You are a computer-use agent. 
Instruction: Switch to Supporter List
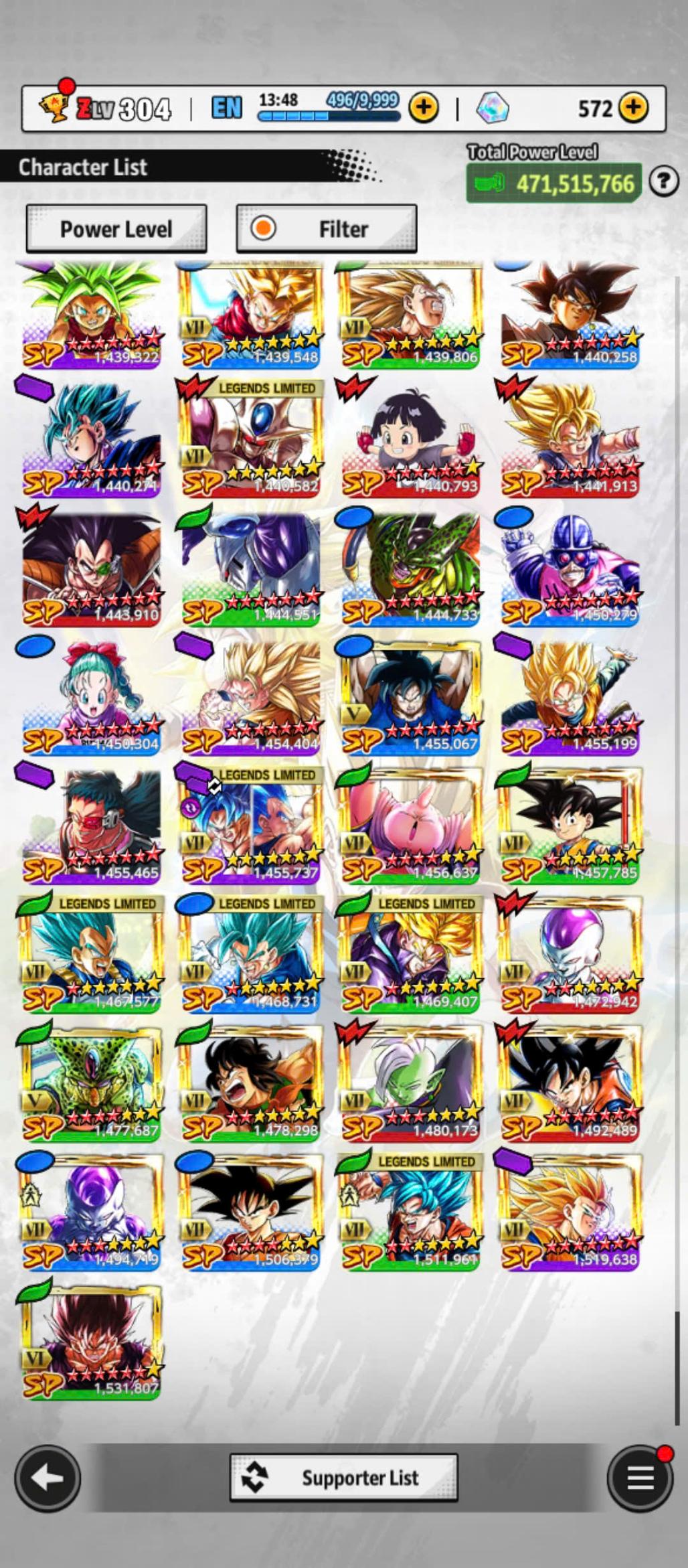344,1477
